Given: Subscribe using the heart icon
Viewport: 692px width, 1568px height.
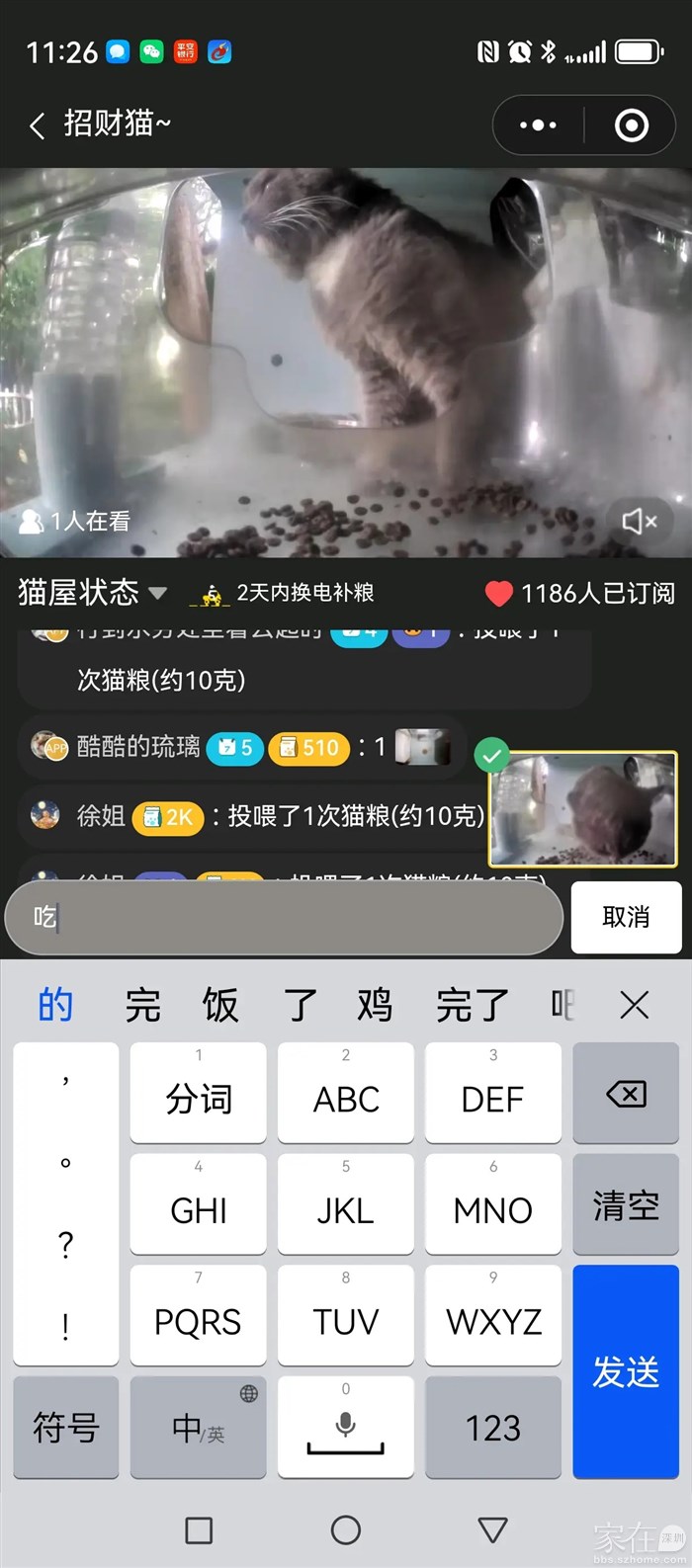Looking at the screenshot, I should pos(498,593).
